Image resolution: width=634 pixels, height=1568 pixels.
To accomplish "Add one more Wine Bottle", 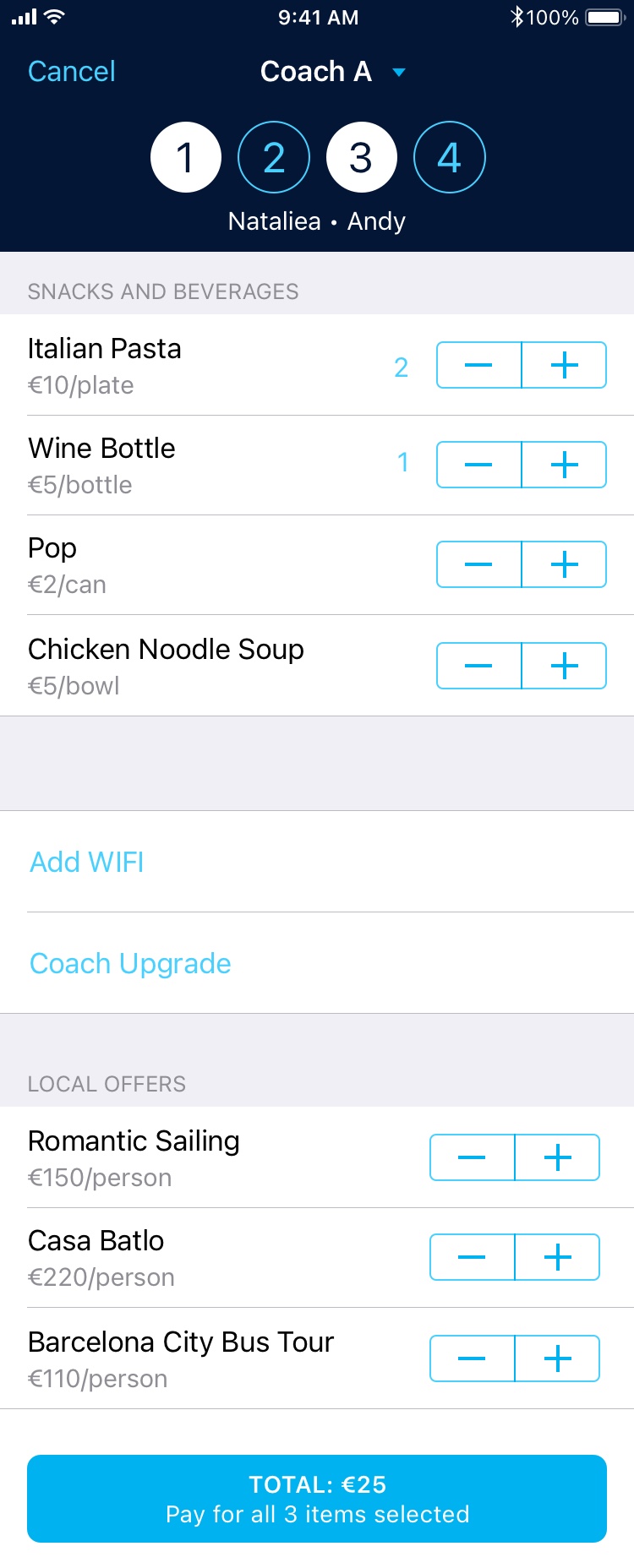I will click(564, 465).
